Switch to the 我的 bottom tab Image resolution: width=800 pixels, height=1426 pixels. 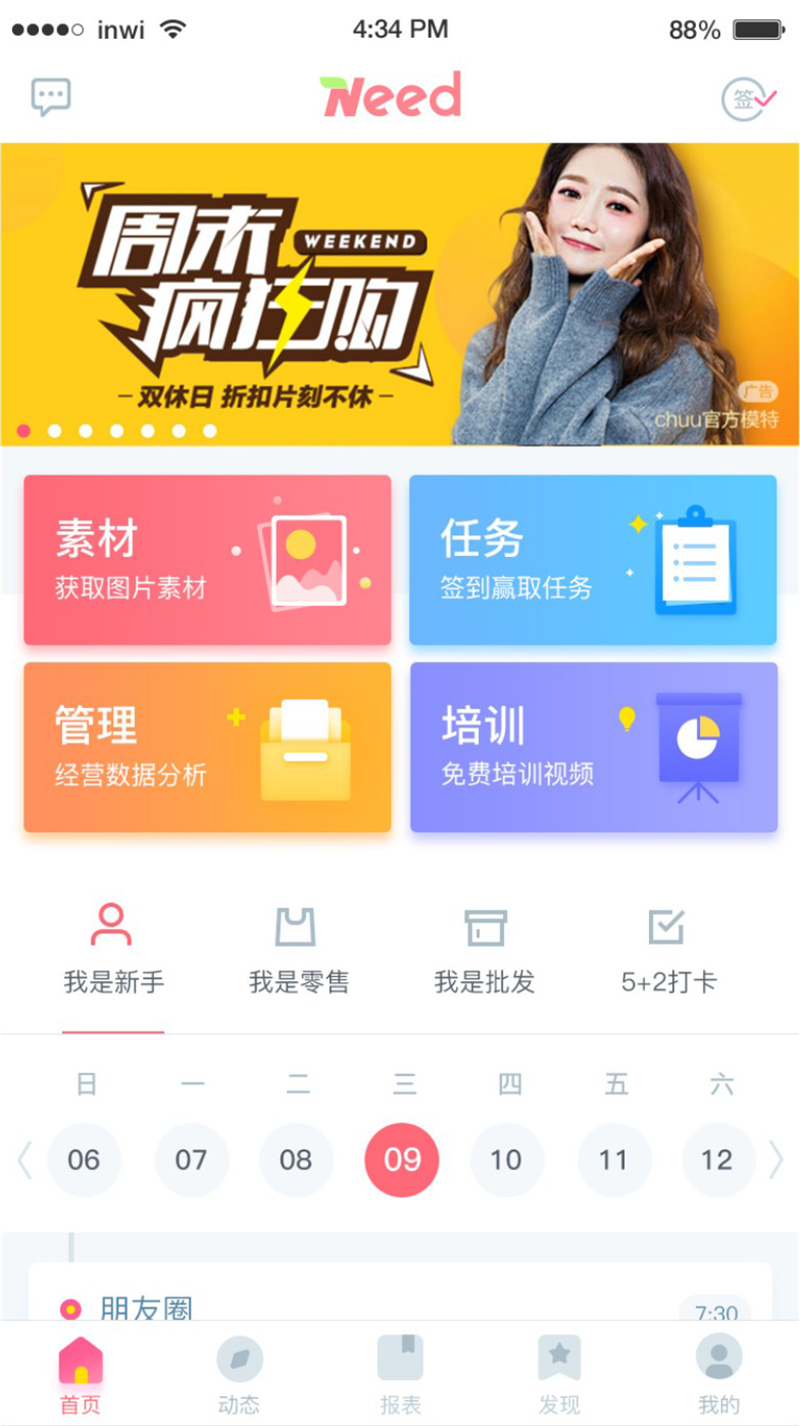click(x=718, y=1375)
